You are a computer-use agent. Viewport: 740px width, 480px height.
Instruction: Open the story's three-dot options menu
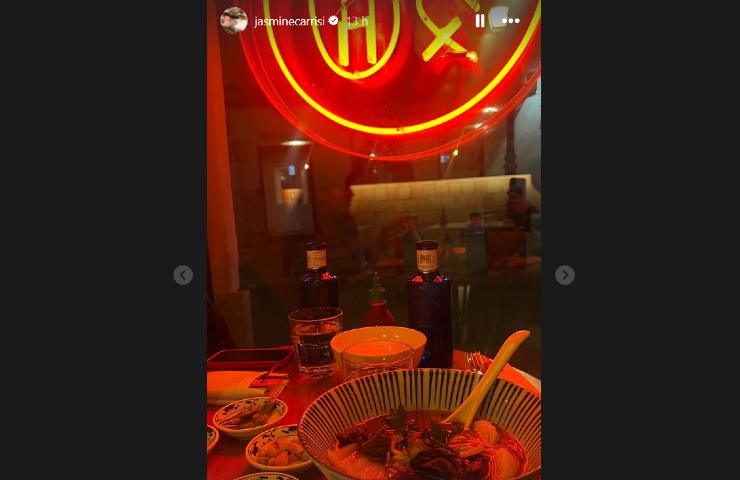511,20
